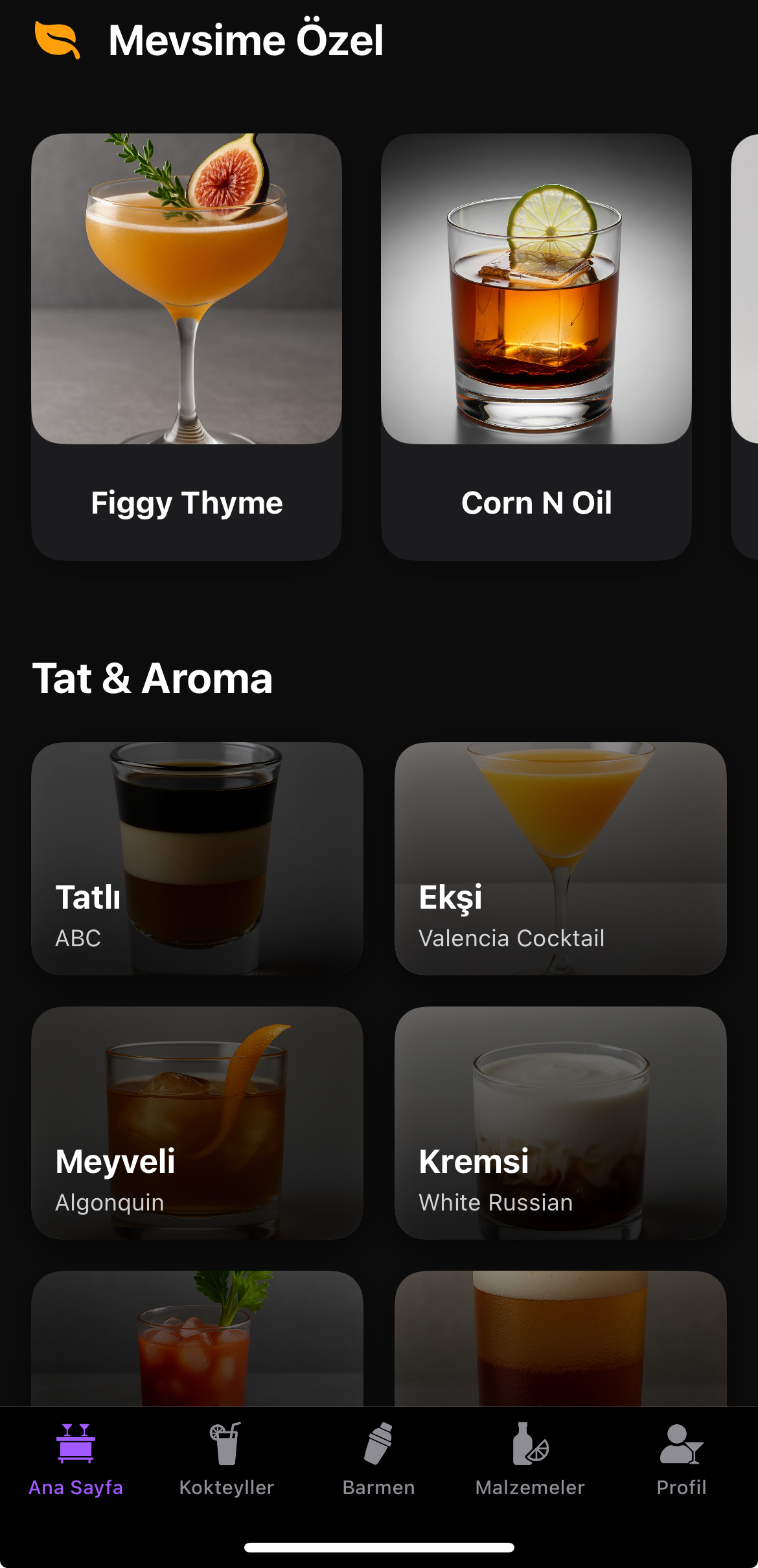The image size is (758, 1568).
Task: Tap the Tat & Aroma section heading
Action: coord(154,678)
